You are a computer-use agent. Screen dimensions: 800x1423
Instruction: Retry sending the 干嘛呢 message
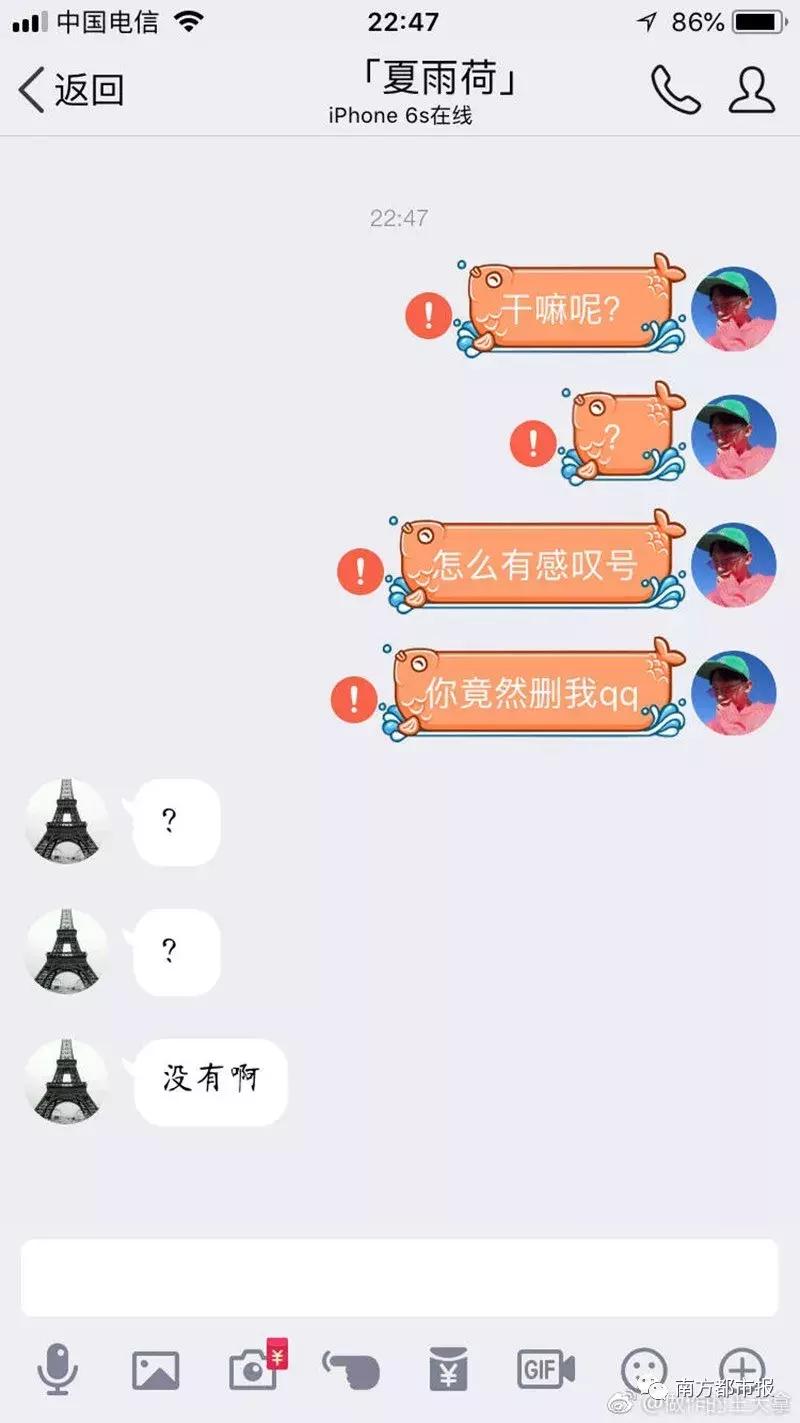pos(428,315)
